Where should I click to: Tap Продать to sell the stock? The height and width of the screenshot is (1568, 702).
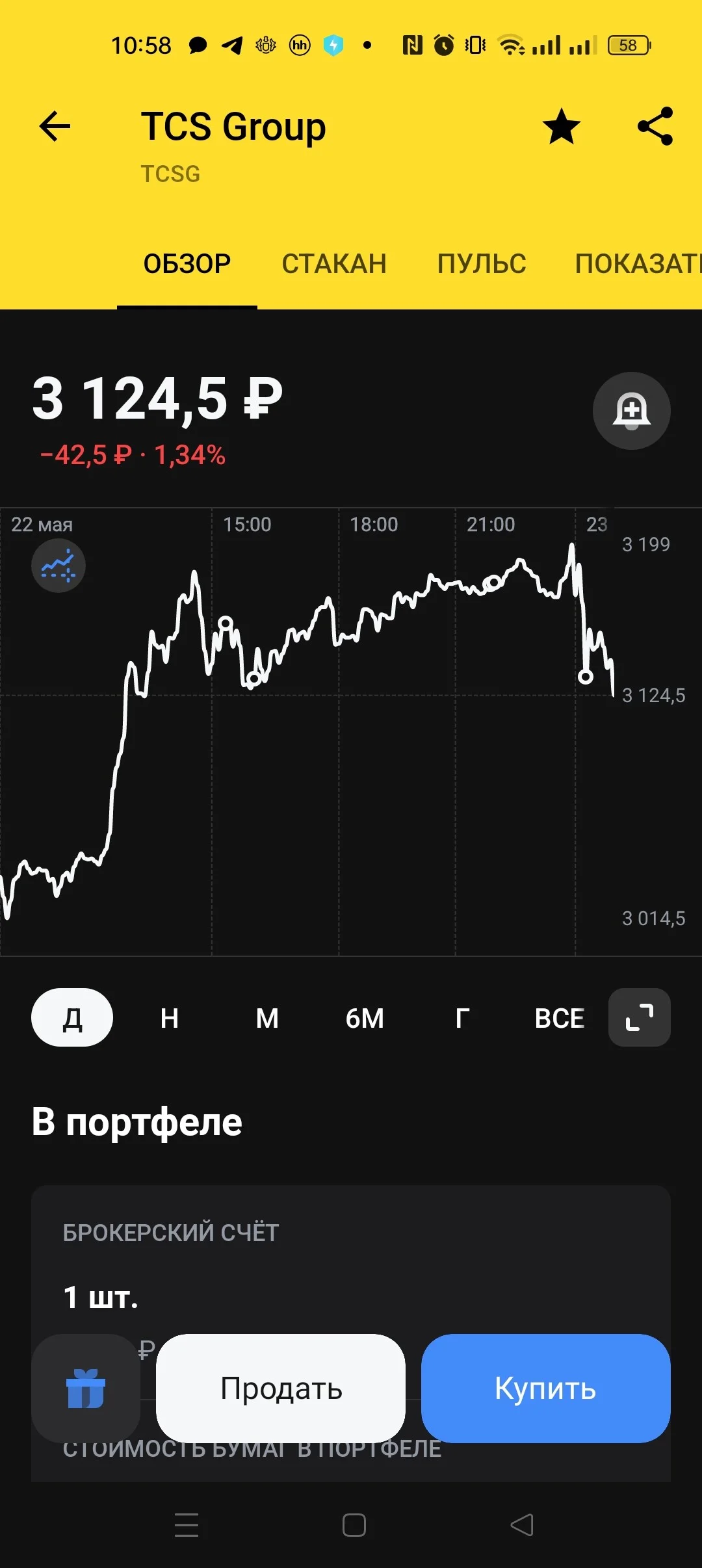pyautogui.click(x=281, y=1389)
